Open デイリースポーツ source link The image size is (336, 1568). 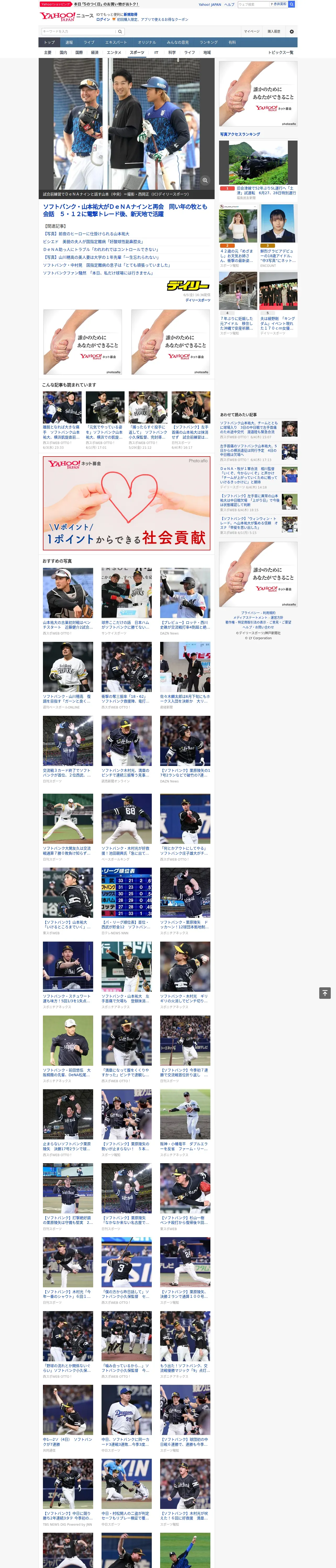click(198, 300)
